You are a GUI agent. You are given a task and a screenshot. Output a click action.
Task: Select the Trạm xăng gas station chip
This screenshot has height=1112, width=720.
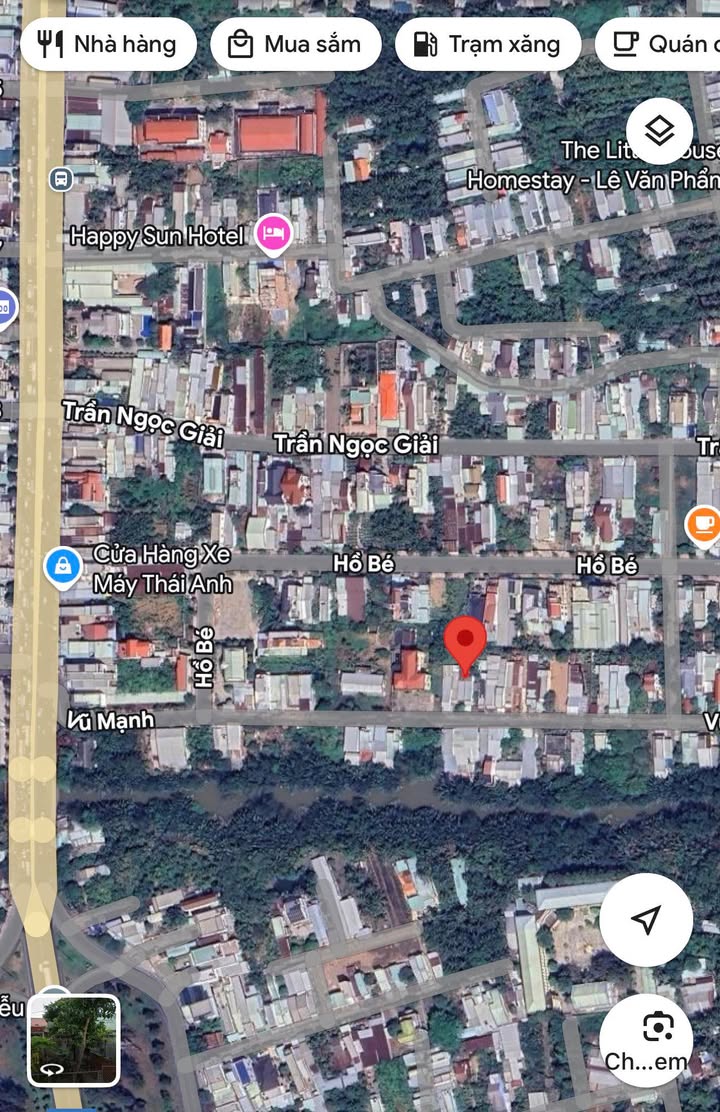point(487,44)
